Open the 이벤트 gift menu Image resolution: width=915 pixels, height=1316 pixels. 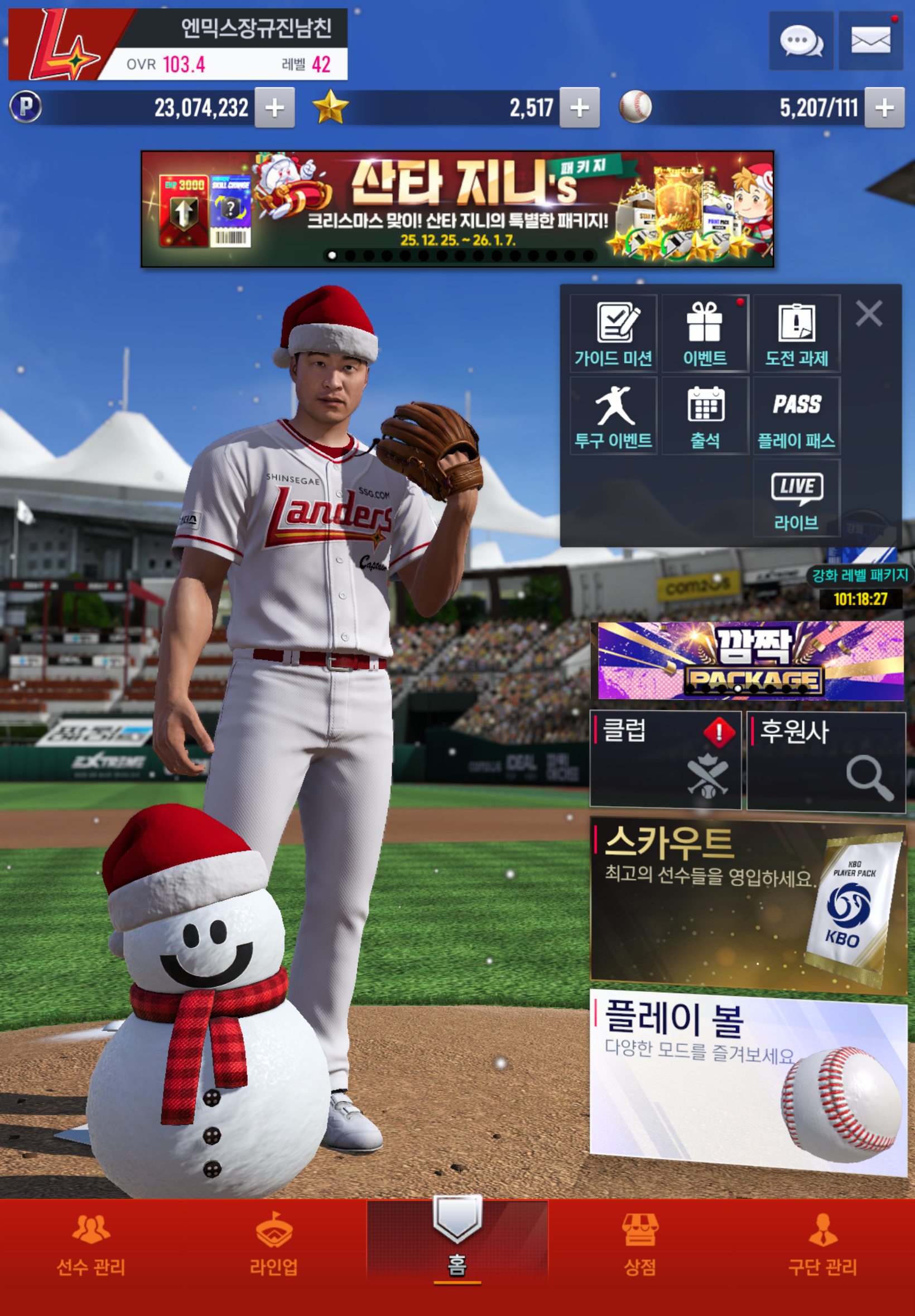pyautogui.click(x=705, y=333)
